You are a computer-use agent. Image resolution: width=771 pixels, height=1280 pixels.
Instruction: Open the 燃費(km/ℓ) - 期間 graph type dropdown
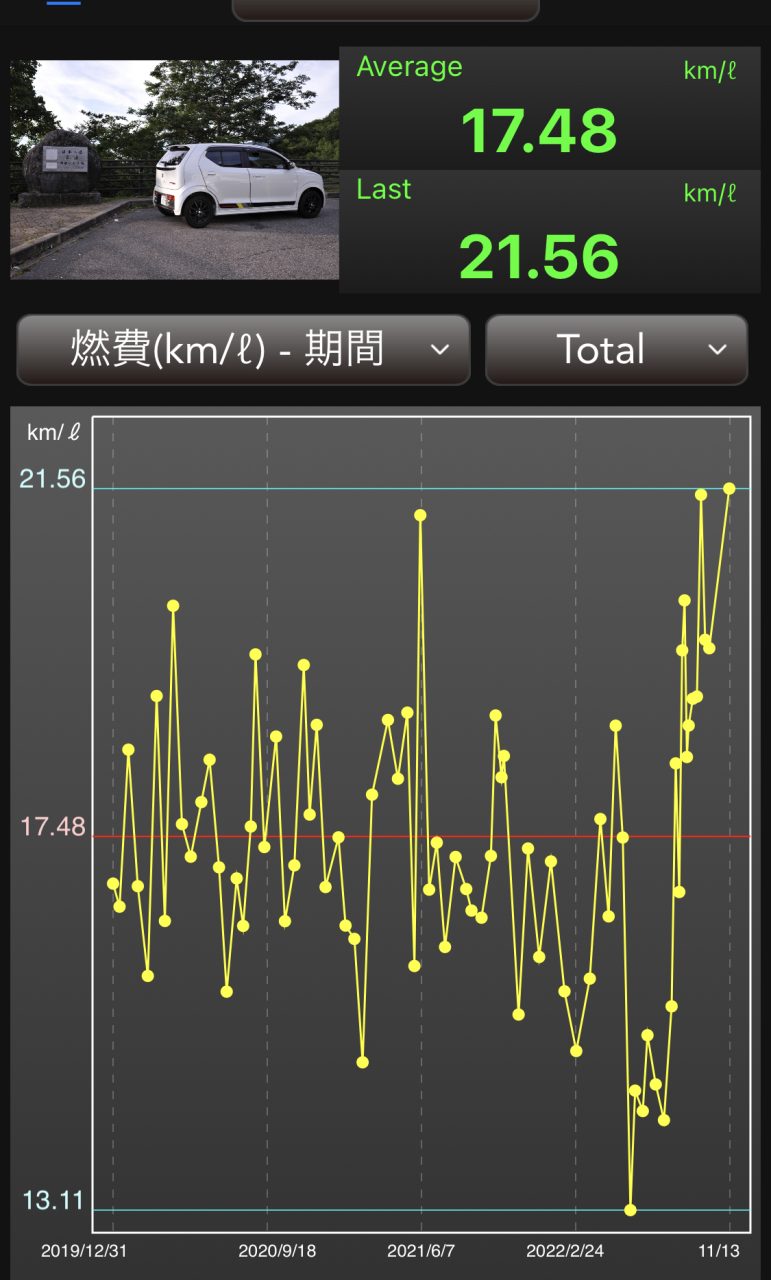tap(243, 350)
